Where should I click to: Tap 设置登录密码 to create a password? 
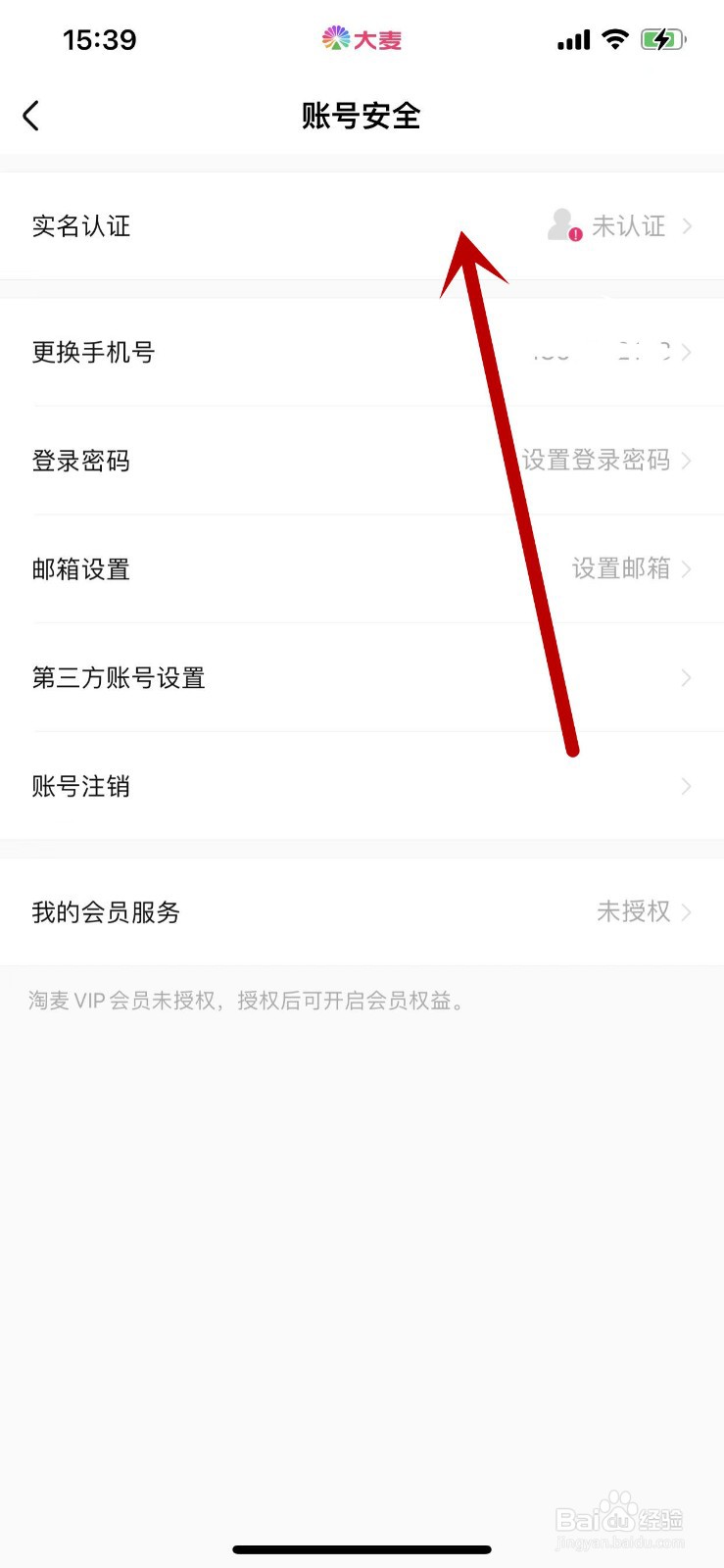(598, 461)
